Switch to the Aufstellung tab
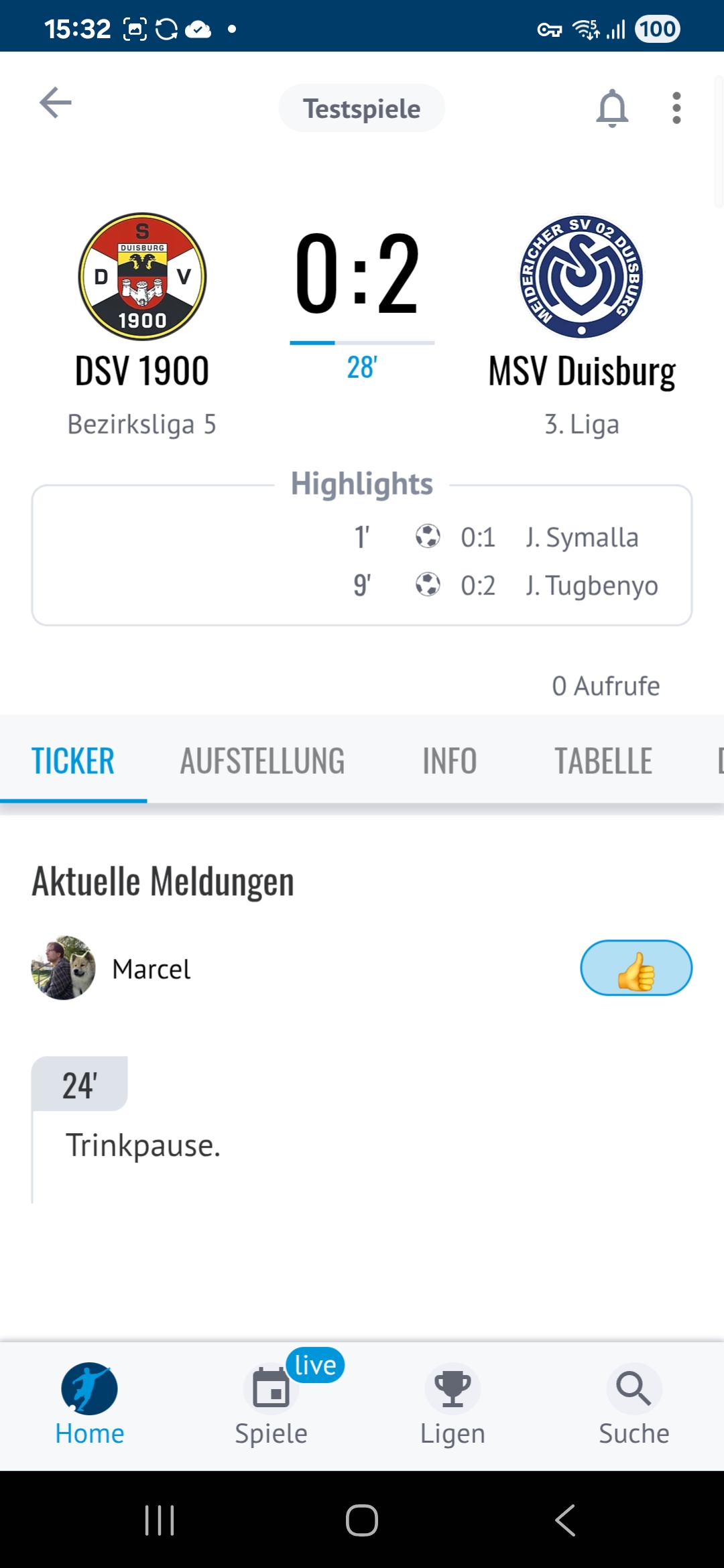The height and width of the screenshot is (1568, 724). click(262, 761)
